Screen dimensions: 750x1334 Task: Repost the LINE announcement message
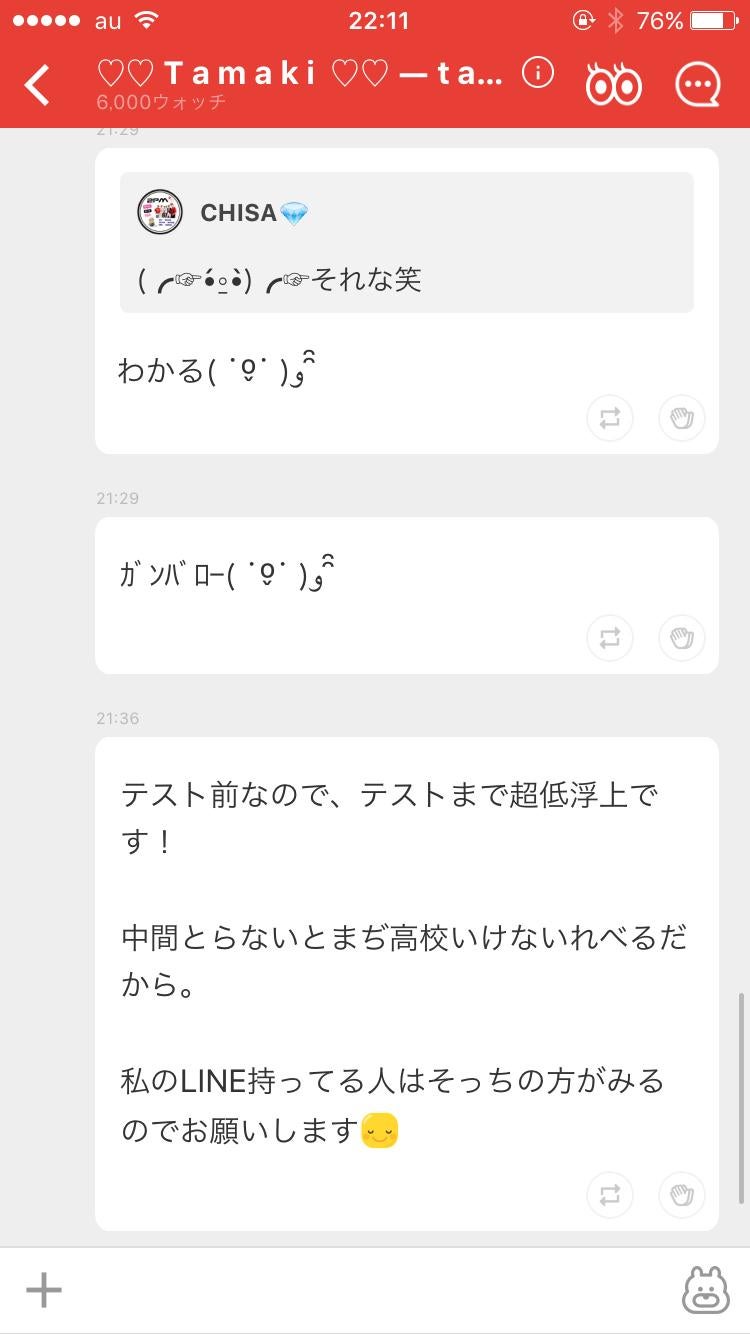tap(610, 1195)
